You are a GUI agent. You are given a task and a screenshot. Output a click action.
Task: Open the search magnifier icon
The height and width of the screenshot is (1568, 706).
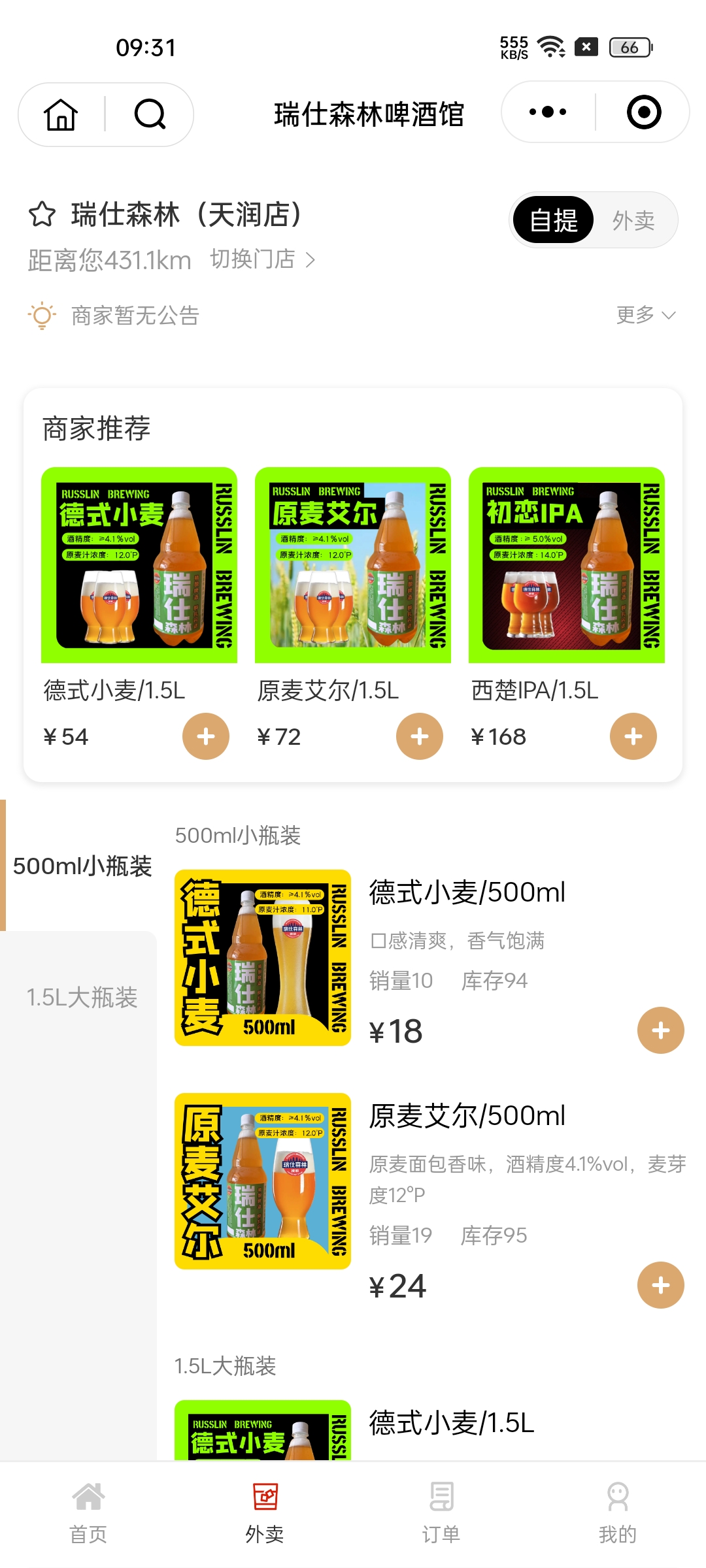pos(150,115)
